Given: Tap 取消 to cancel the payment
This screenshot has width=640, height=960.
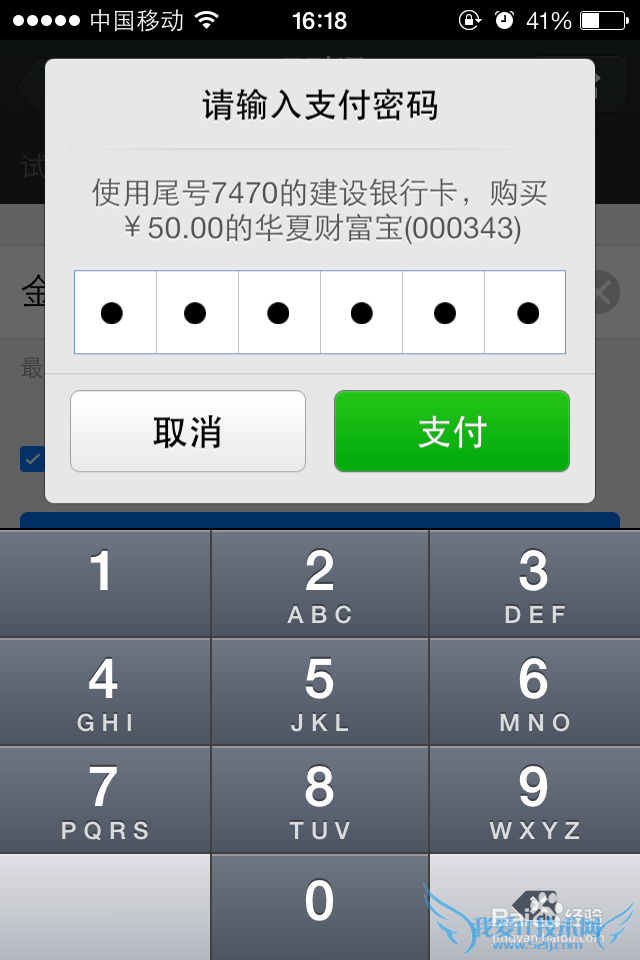Looking at the screenshot, I should click(x=187, y=431).
